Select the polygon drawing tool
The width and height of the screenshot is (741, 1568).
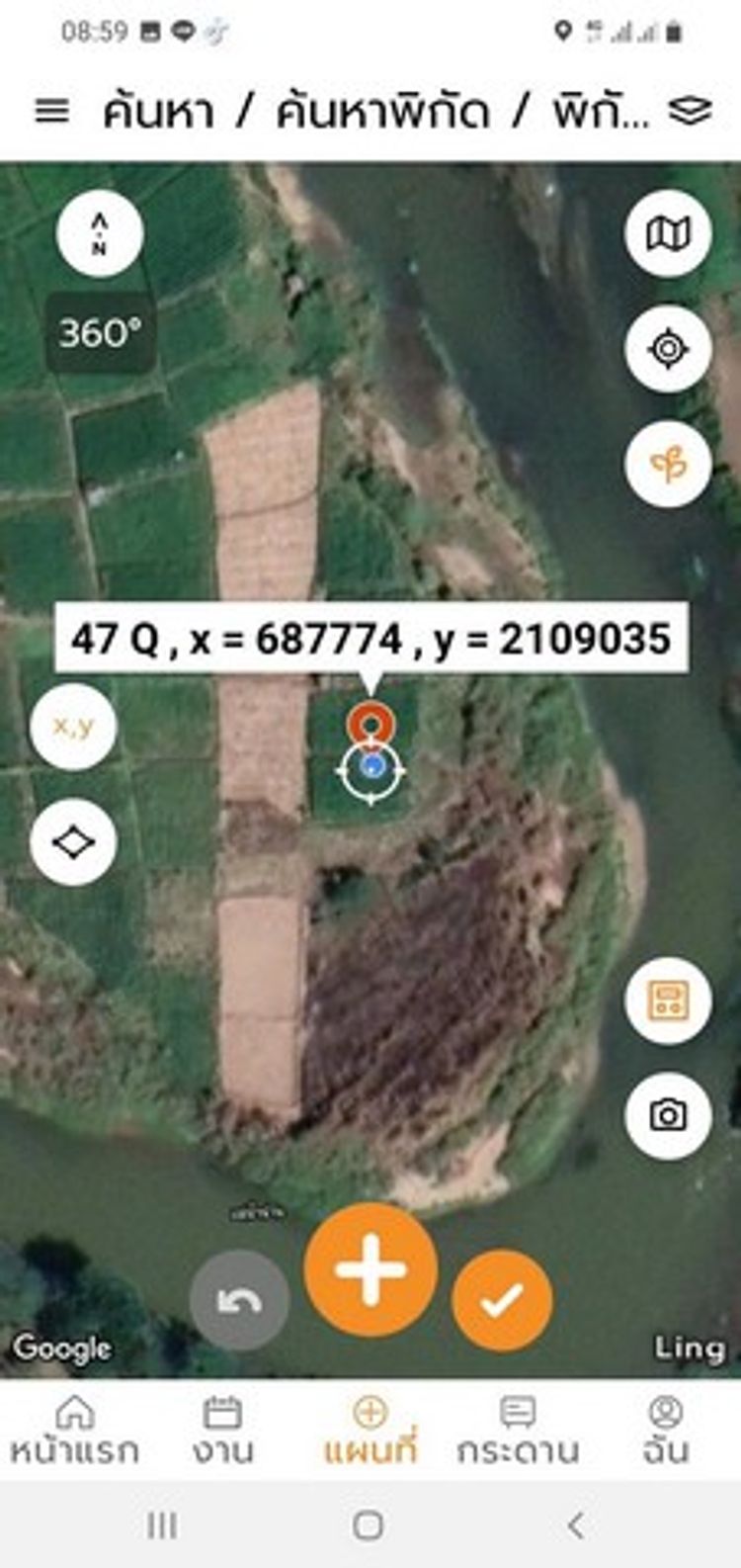pos(74,842)
